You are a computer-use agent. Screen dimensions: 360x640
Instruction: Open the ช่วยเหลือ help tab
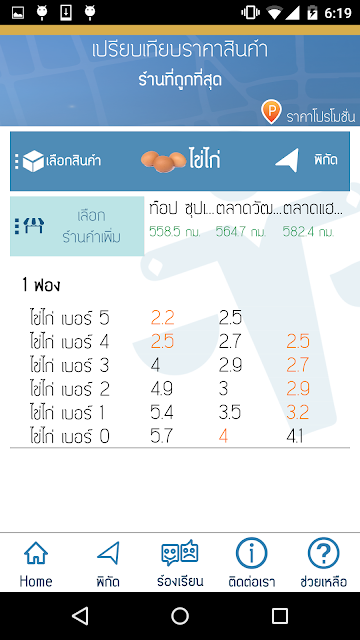[323, 564]
